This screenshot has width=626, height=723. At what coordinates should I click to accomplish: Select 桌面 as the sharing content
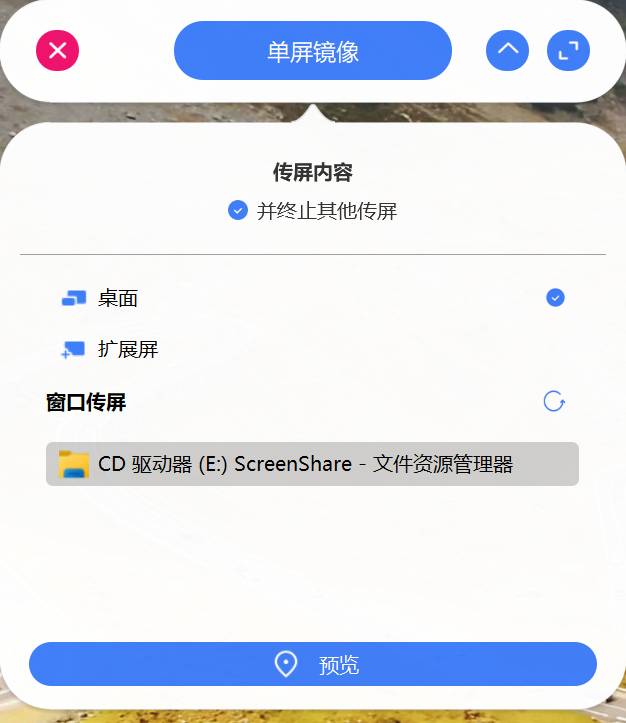tap(118, 298)
